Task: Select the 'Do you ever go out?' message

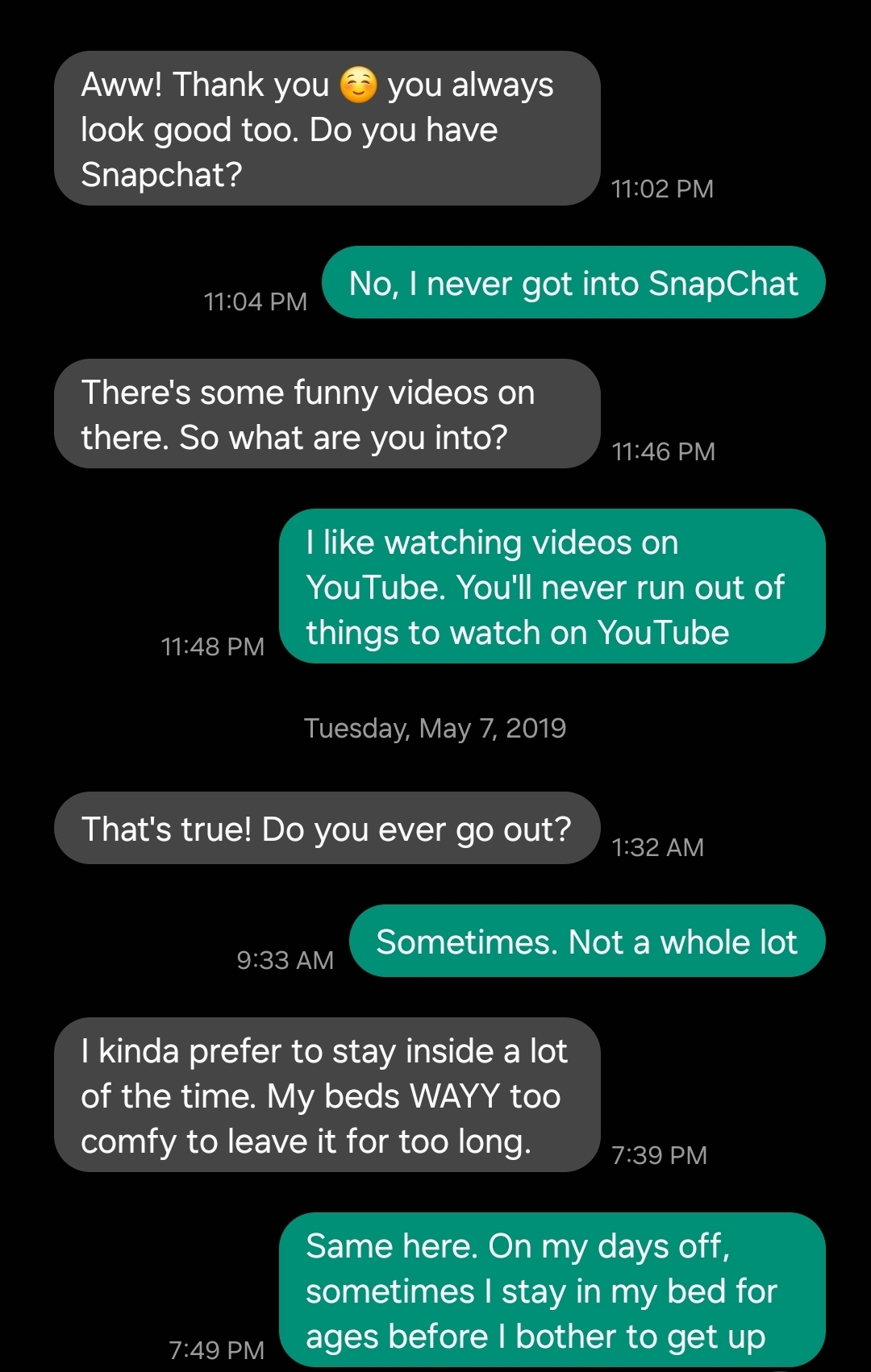Action: tap(327, 828)
